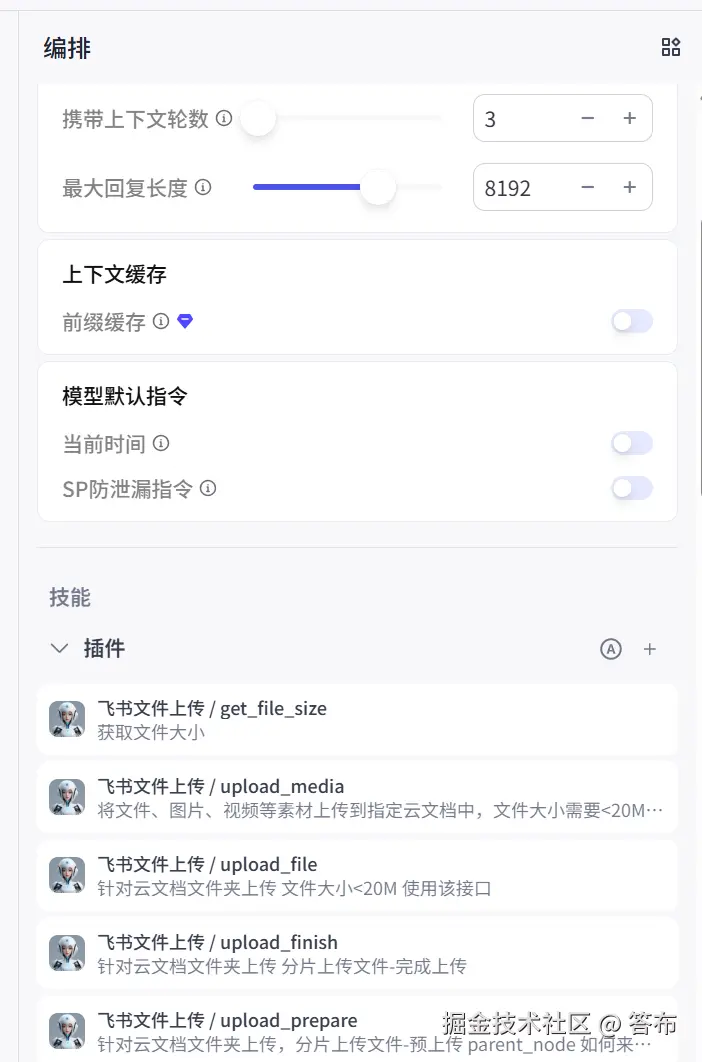Show info for 前缀缓存
Screen dimensions: 702x1062
click(x=160, y=322)
